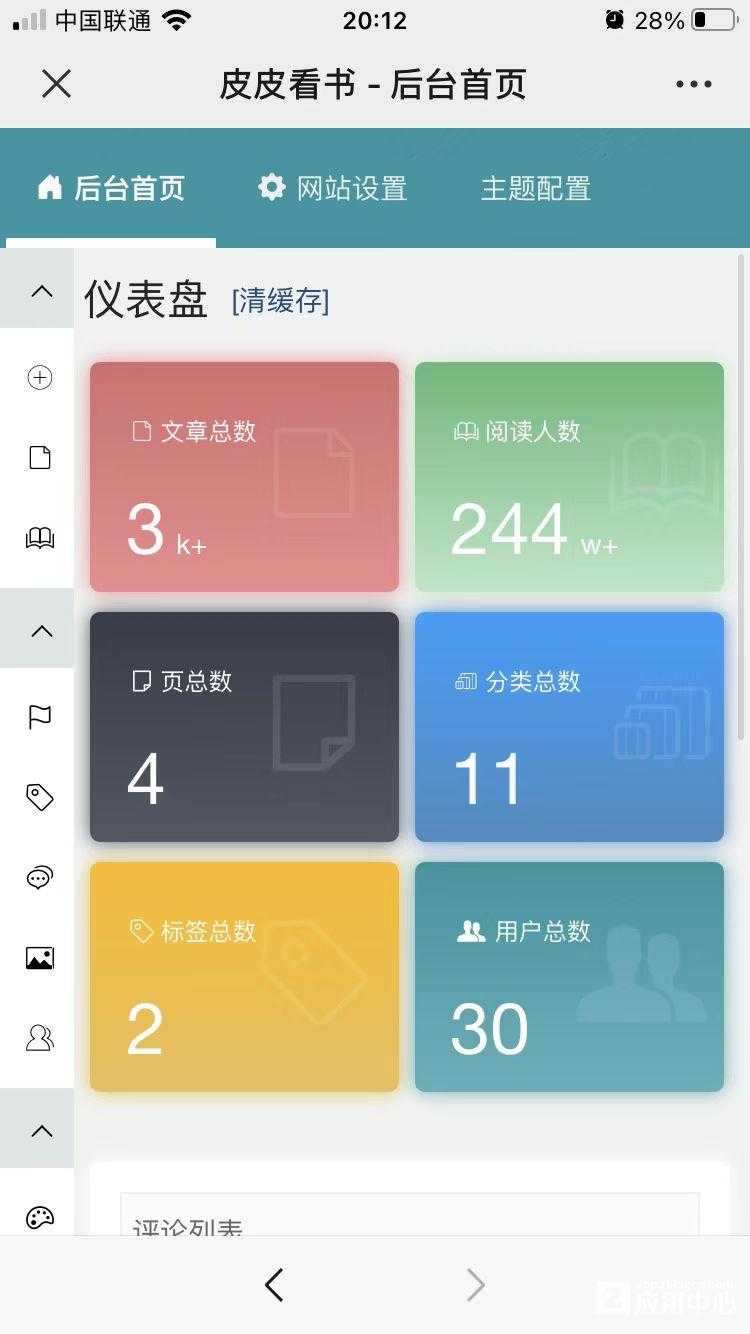
Task: Open the flag icon in the sidebar
Action: (39, 717)
